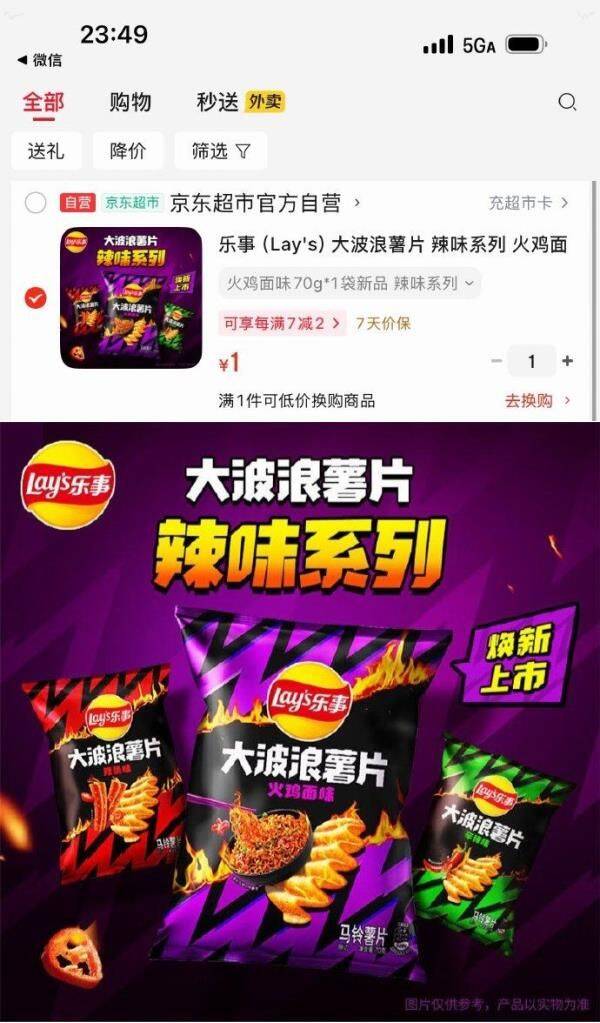Viewport: 600px width, 1023px height.
Task: Open the Lay's chips product thumbnail
Action: [x=131, y=298]
